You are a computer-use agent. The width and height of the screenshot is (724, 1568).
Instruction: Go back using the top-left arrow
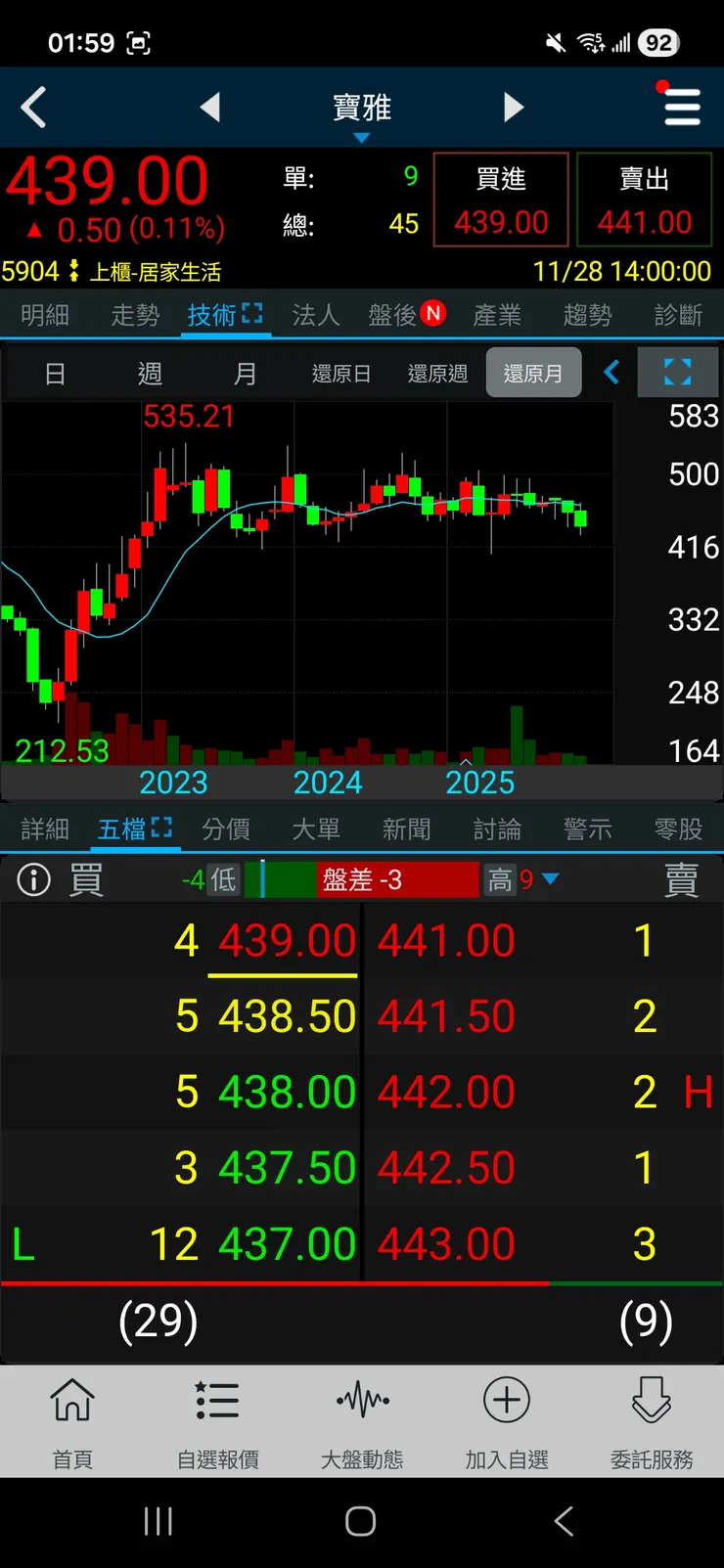(x=34, y=107)
